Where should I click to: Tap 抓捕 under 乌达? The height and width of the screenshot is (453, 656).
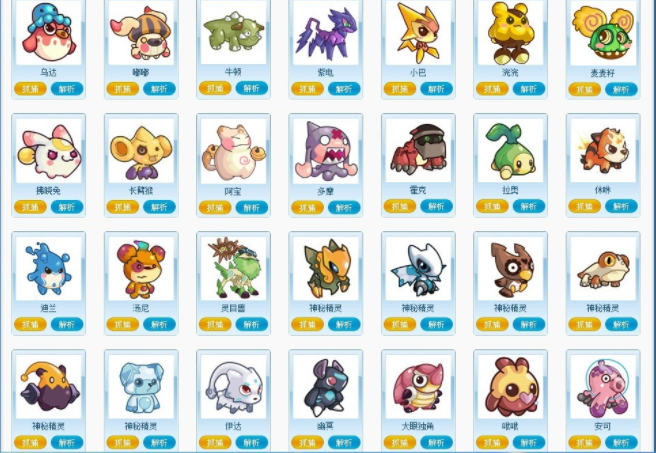[x=30, y=89]
